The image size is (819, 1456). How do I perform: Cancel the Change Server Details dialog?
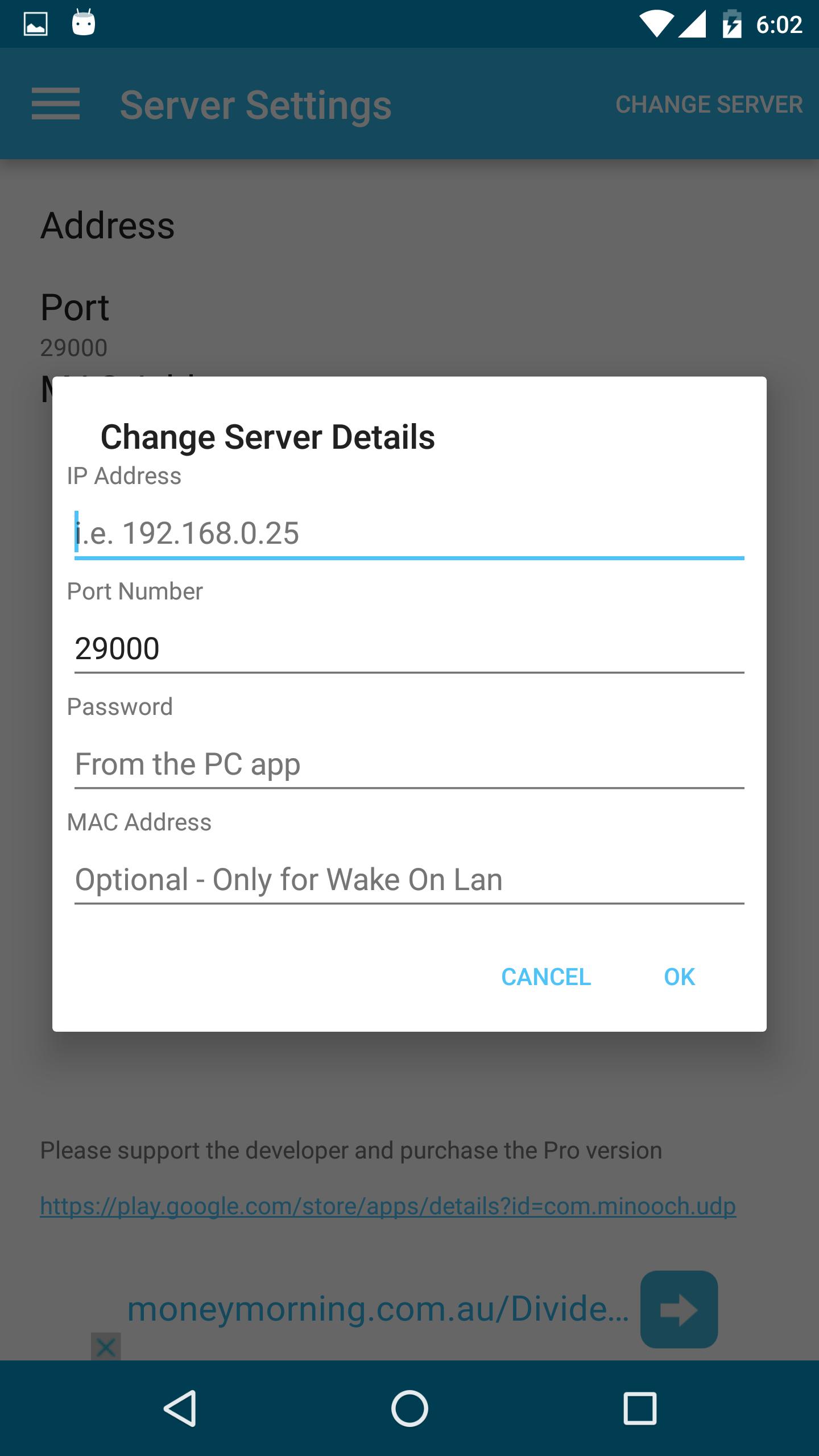[x=546, y=977]
